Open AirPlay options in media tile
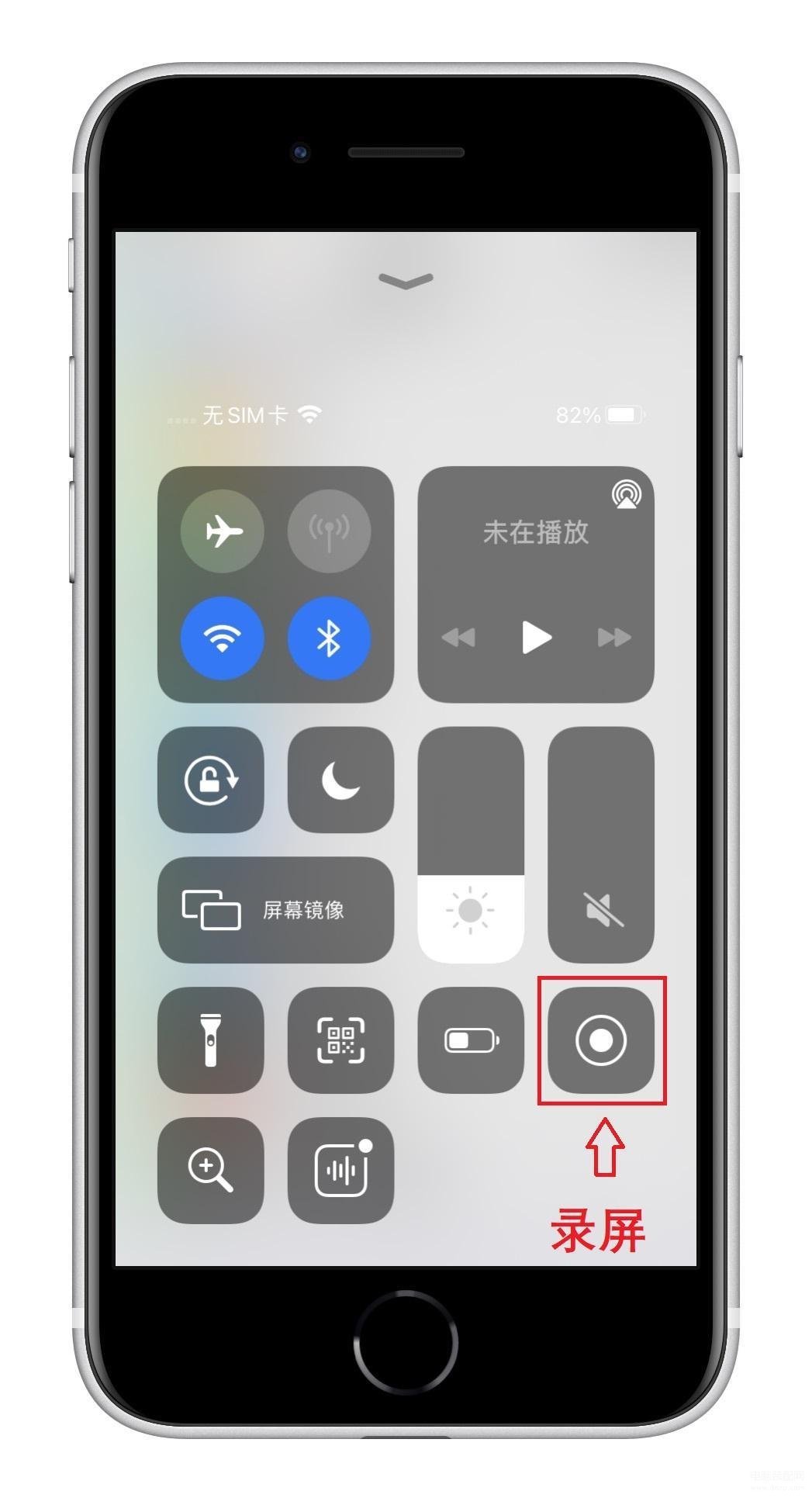Image resolution: width=812 pixels, height=1498 pixels. (x=626, y=494)
